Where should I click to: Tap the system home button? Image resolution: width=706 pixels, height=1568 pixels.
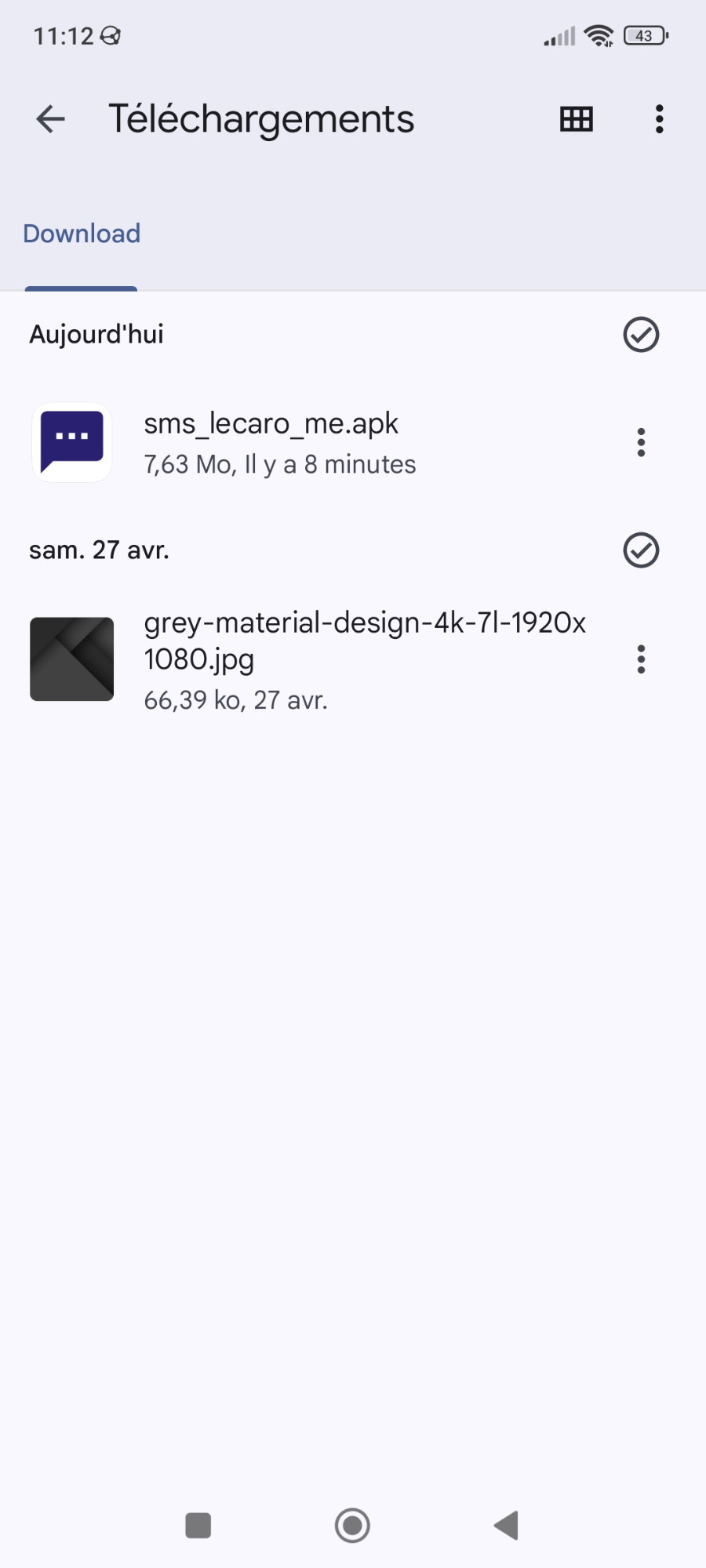coord(352,1526)
